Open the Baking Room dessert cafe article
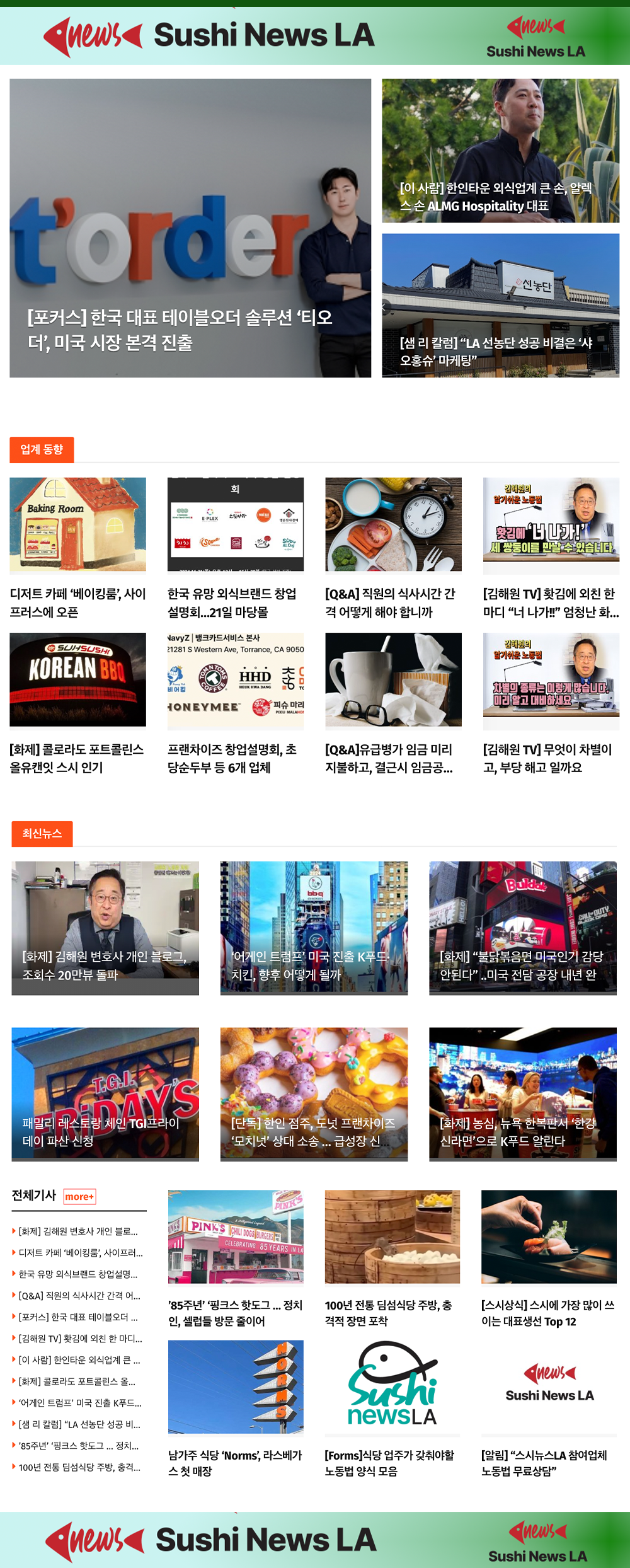Viewport: 630px width, 1568px height. tap(77, 602)
